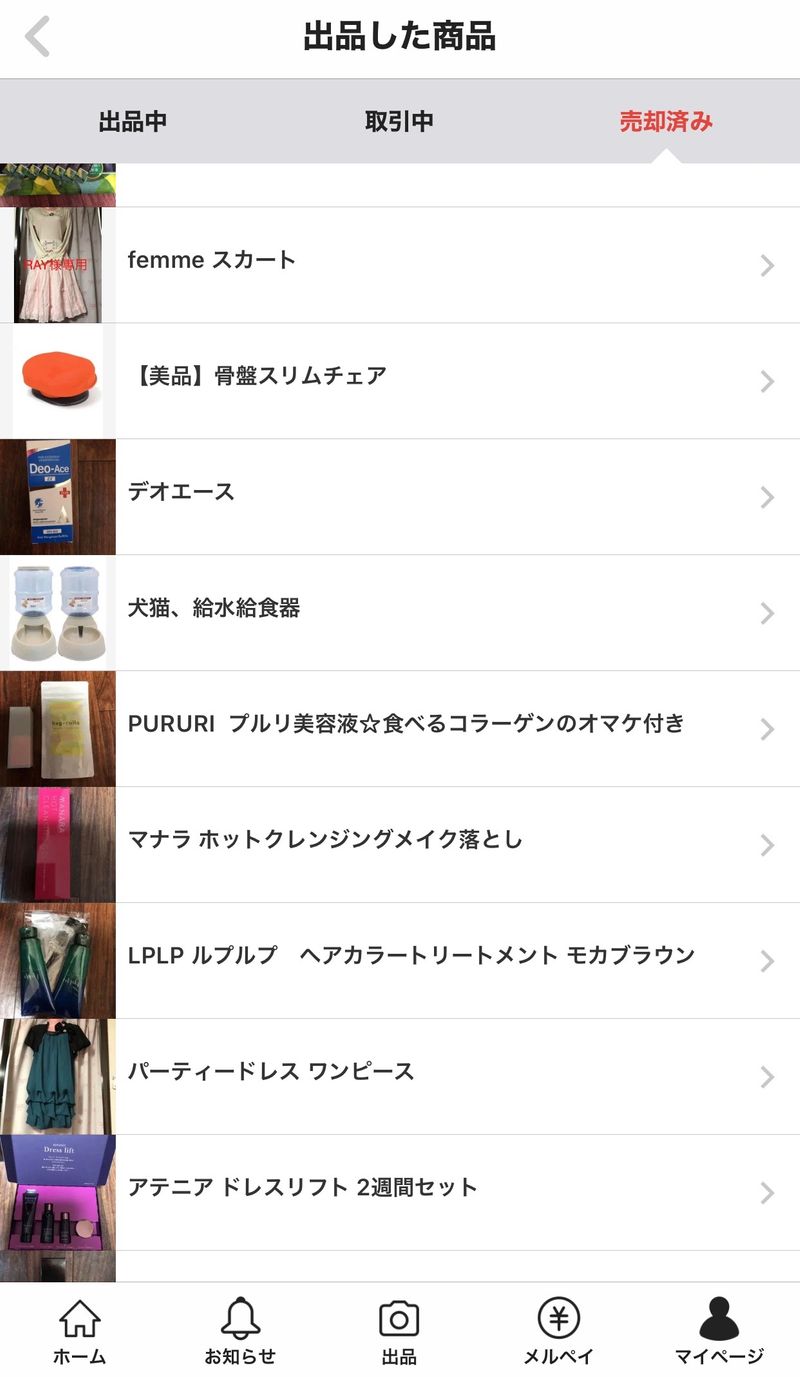Viewport: 800px width, 1377px height.
Task: Go back using the top-left arrow
Action: [38, 38]
